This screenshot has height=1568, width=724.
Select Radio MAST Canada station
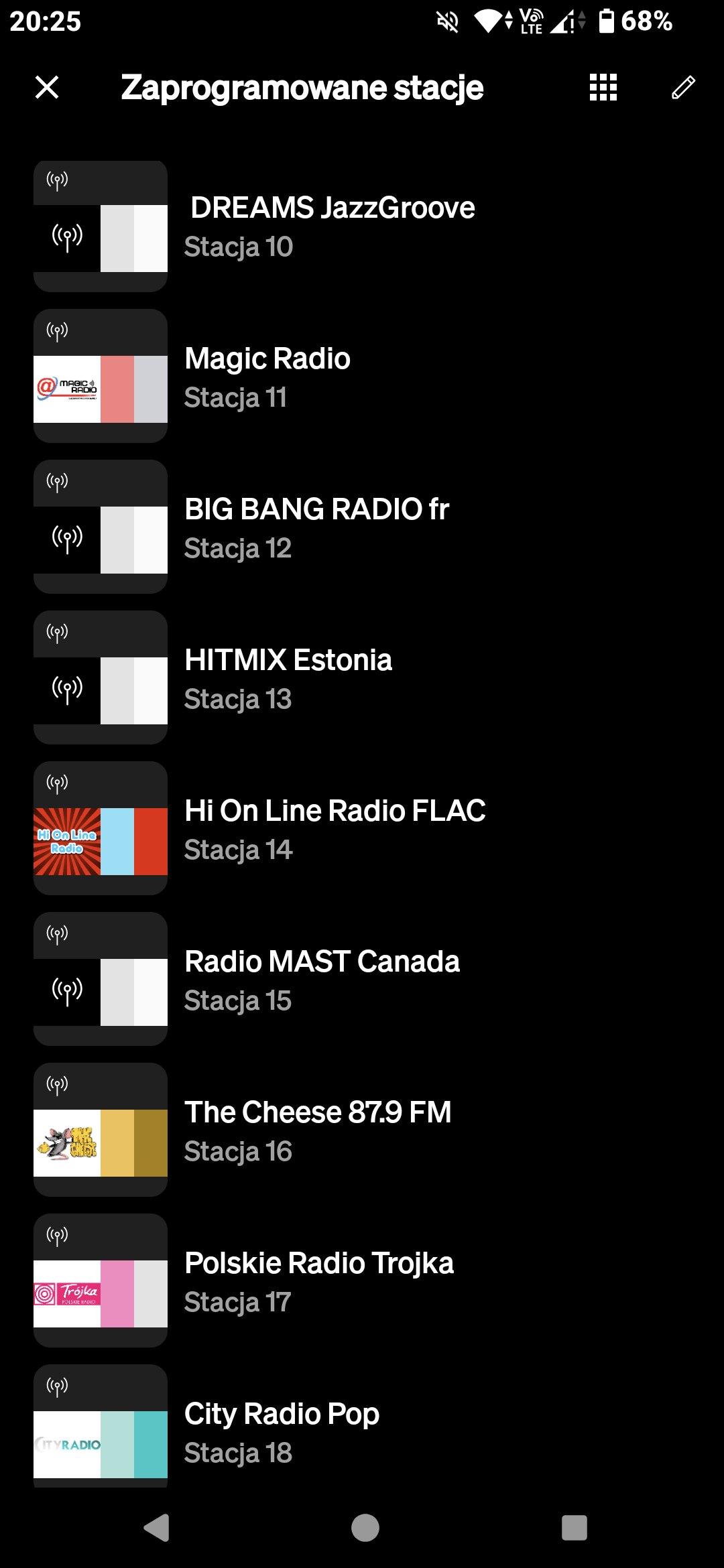[x=322, y=980]
